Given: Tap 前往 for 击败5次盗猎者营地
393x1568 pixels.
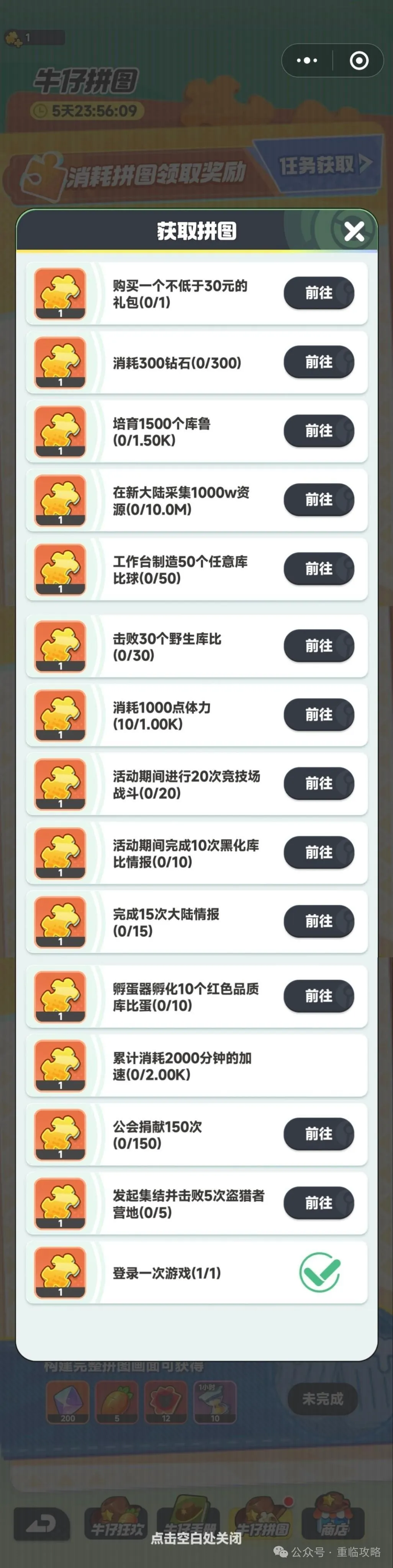Looking at the screenshot, I should tap(319, 1203).
